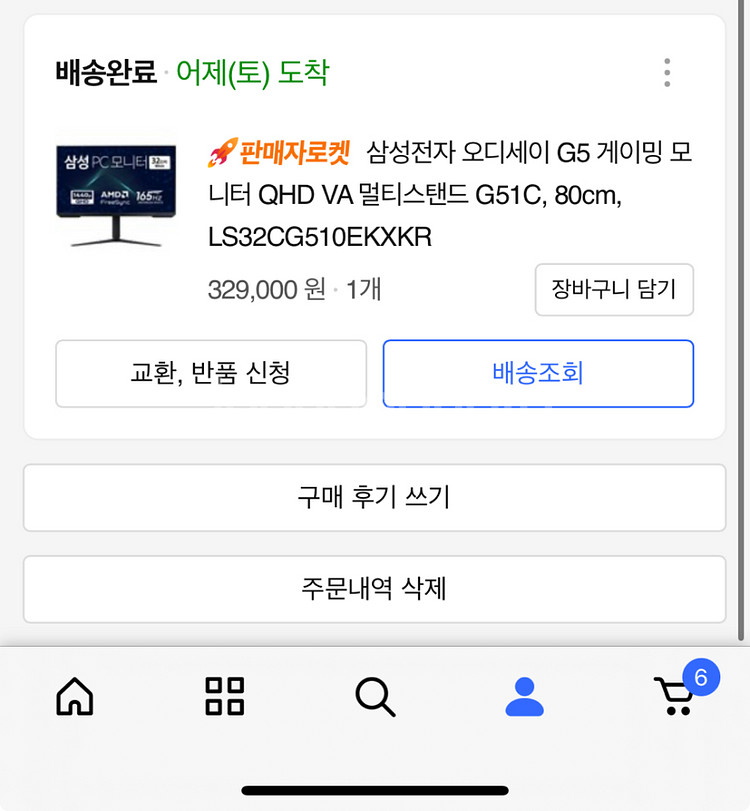Image resolution: width=750 pixels, height=811 pixels.
Task: Go to the home tab
Action: pos(75,696)
